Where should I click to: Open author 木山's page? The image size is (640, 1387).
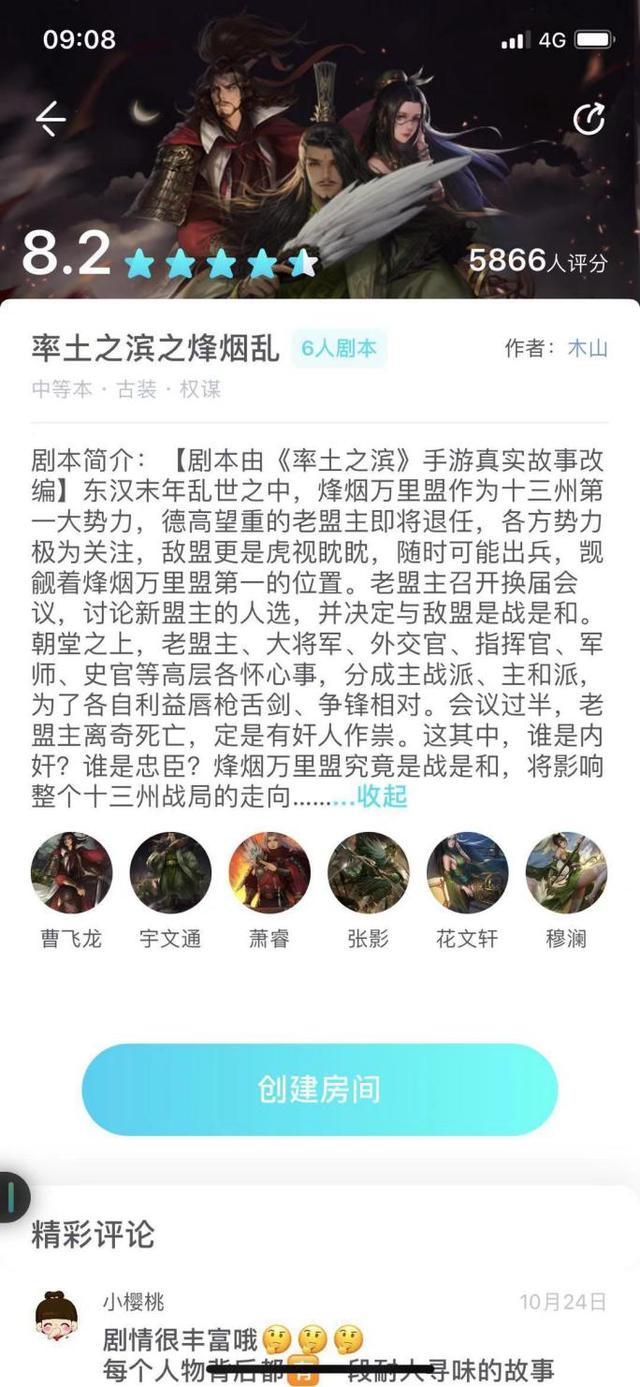[587, 348]
